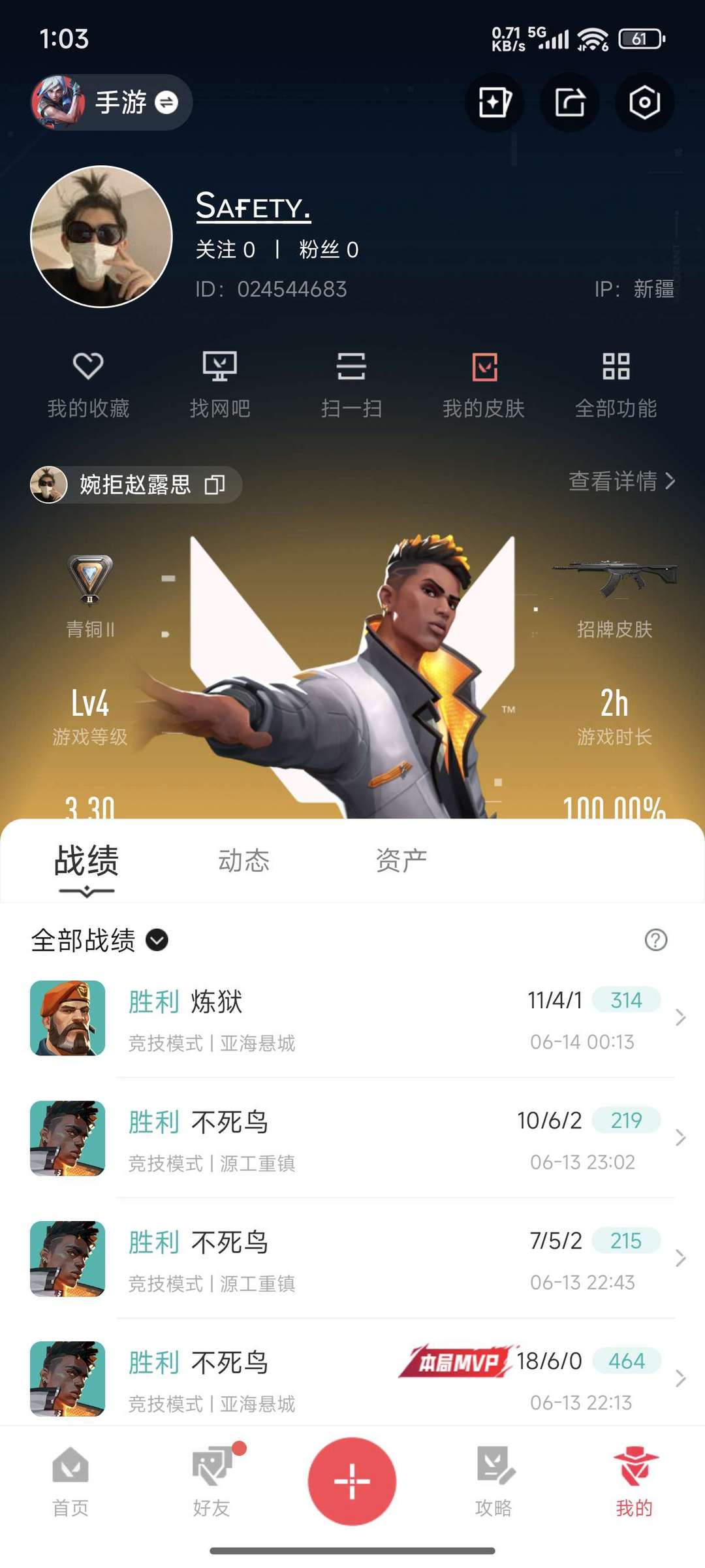Switch game using the 手游 selector

click(x=112, y=103)
